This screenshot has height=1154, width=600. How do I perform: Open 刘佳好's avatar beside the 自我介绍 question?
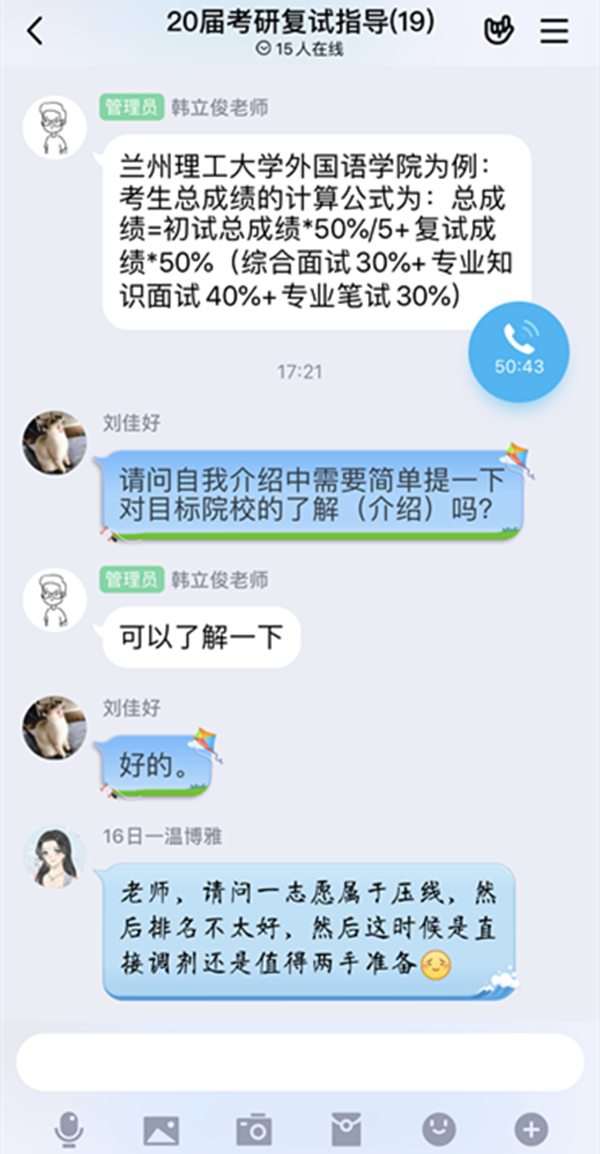point(54,441)
